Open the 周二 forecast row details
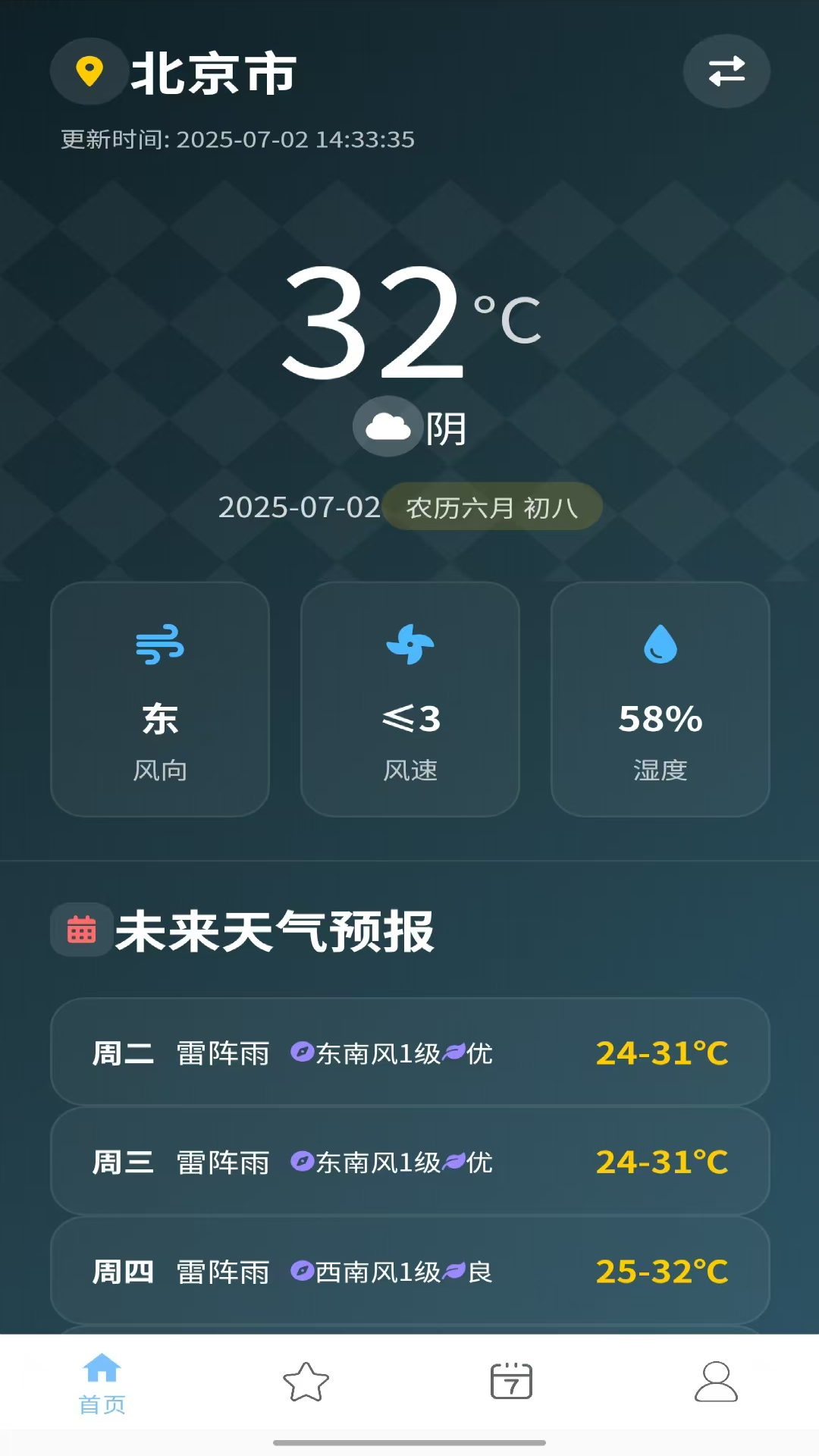 409,1053
